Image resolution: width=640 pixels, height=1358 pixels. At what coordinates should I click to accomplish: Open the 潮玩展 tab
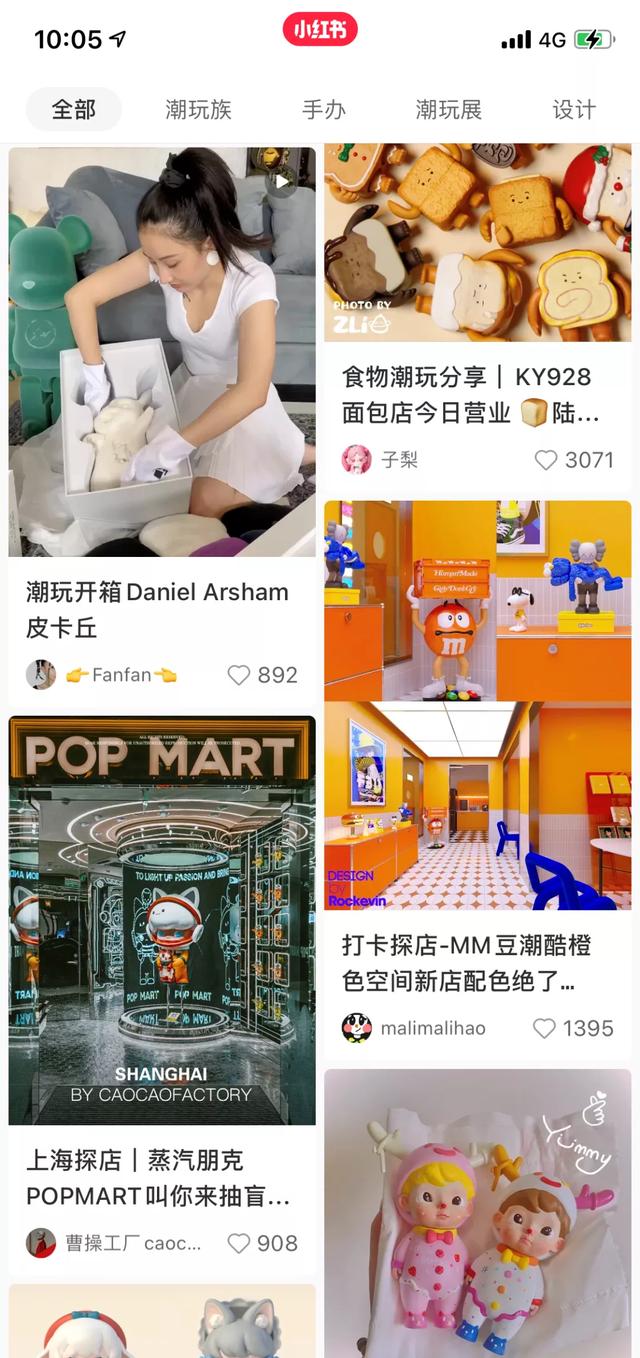coord(448,110)
